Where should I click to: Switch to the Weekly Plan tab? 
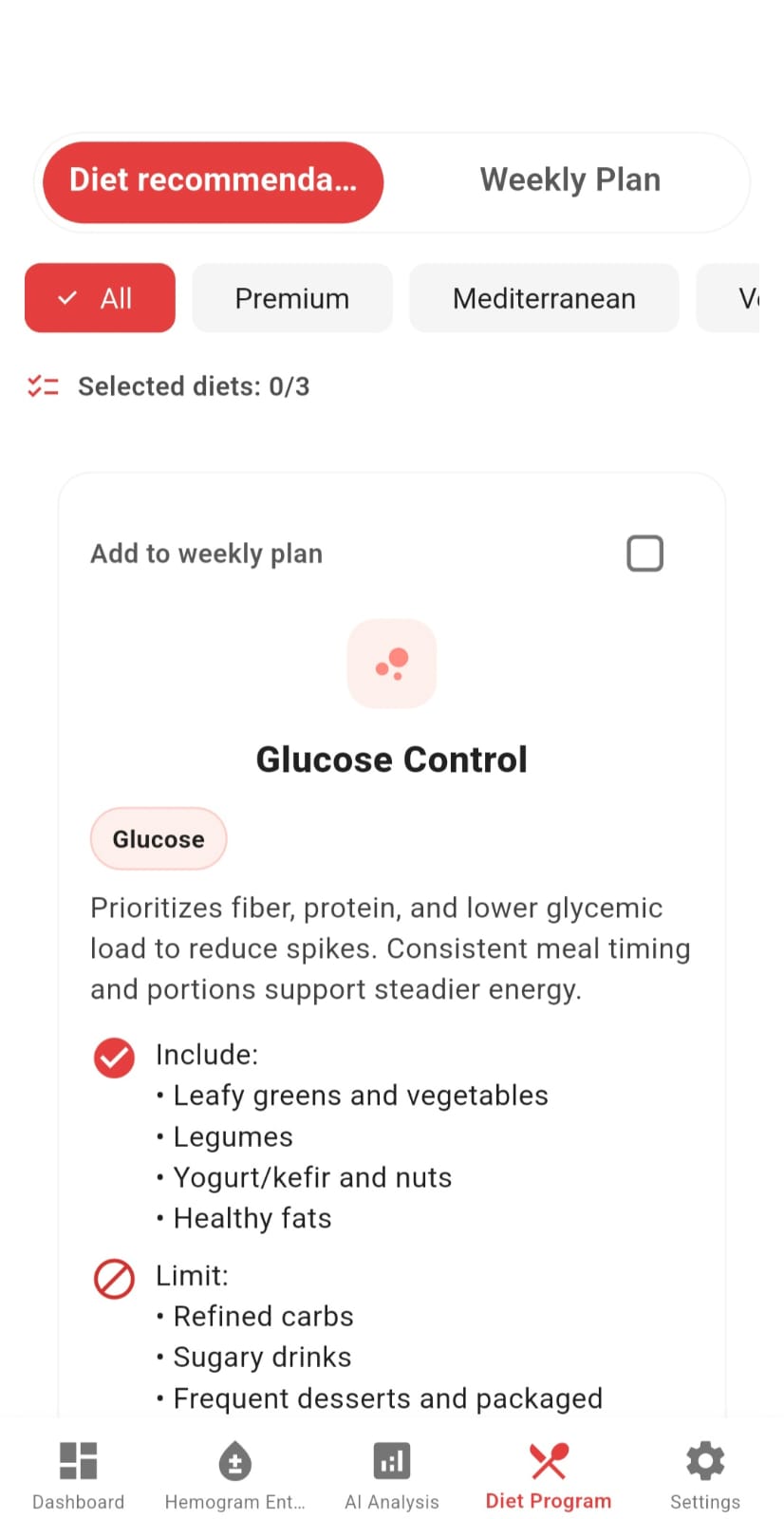569,180
